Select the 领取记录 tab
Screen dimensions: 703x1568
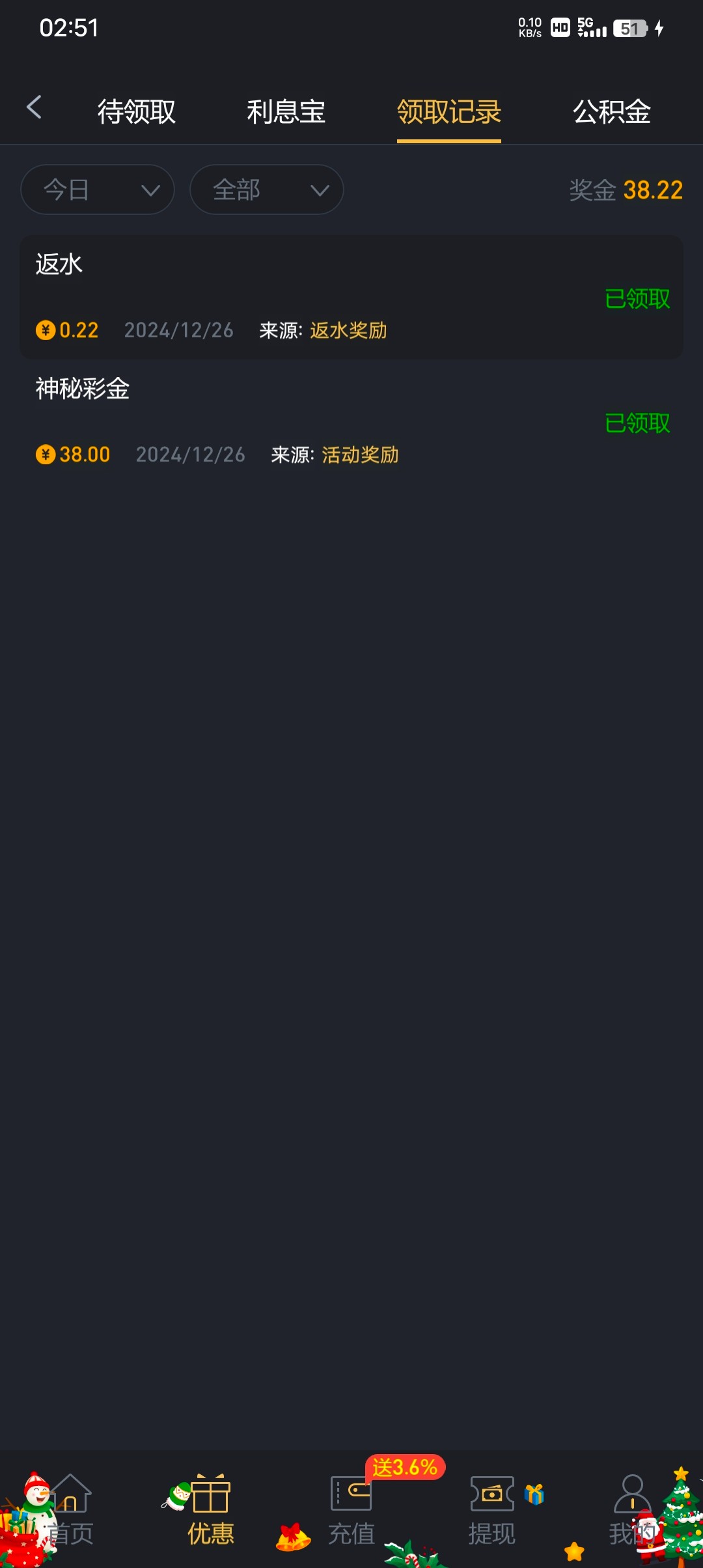point(449,112)
